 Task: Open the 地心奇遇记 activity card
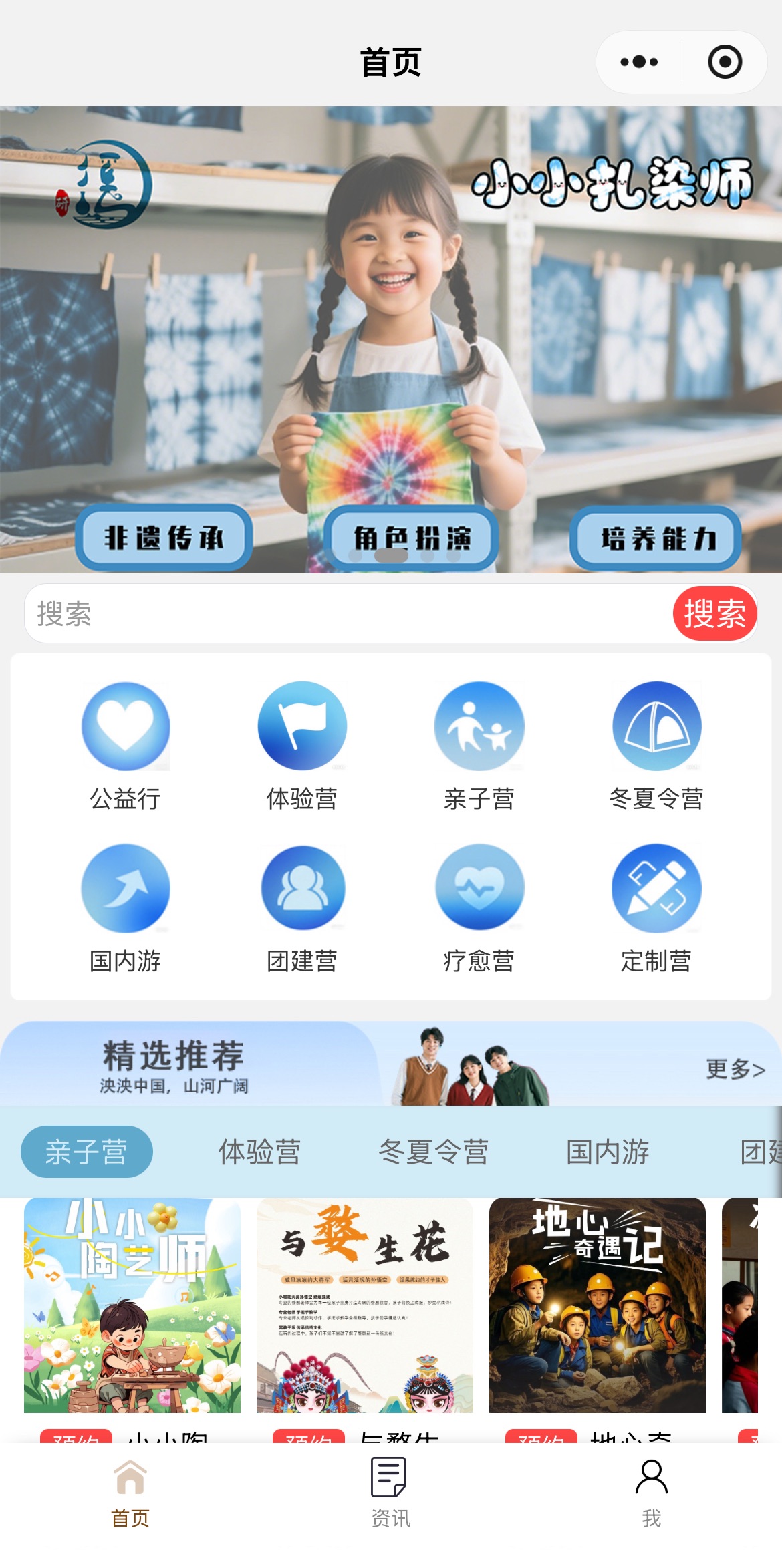tap(597, 1305)
